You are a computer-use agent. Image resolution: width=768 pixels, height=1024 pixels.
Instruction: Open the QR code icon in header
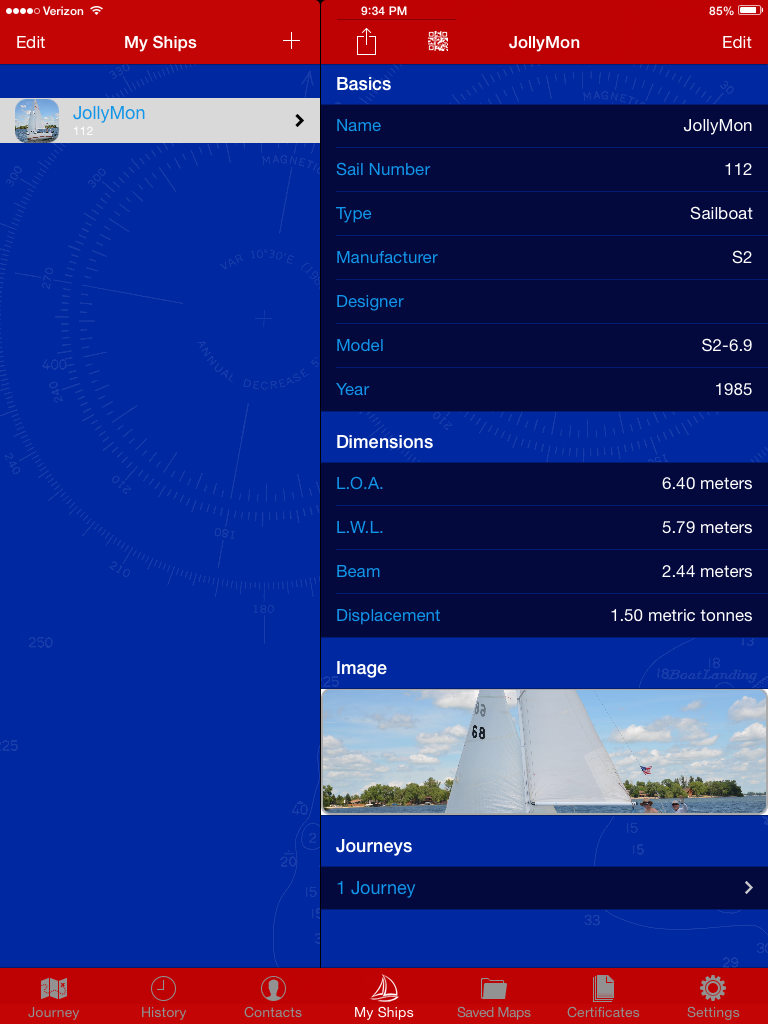tap(438, 42)
